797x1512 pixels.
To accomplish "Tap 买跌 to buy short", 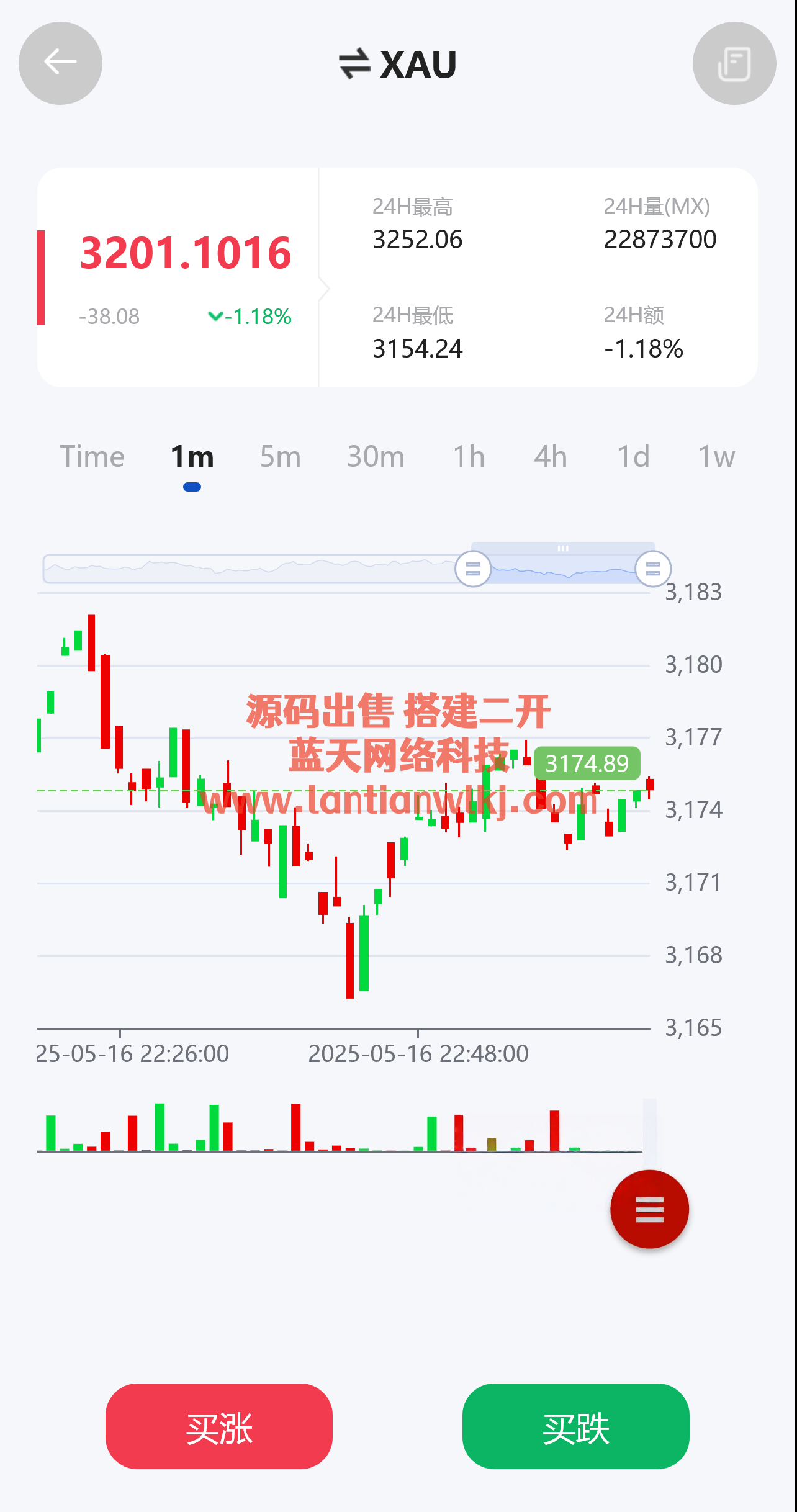I will (x=575, y=1426).
